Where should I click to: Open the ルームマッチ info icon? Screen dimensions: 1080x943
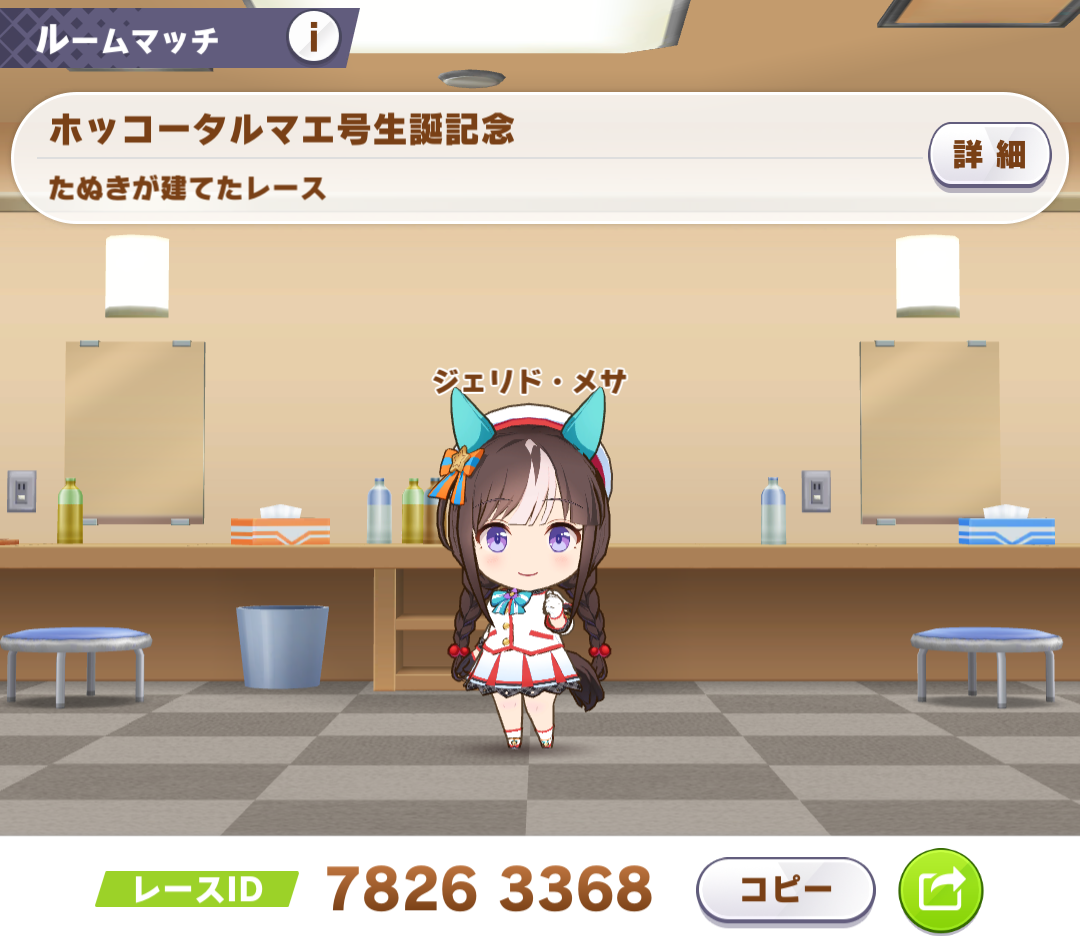[x=313, y=37]
